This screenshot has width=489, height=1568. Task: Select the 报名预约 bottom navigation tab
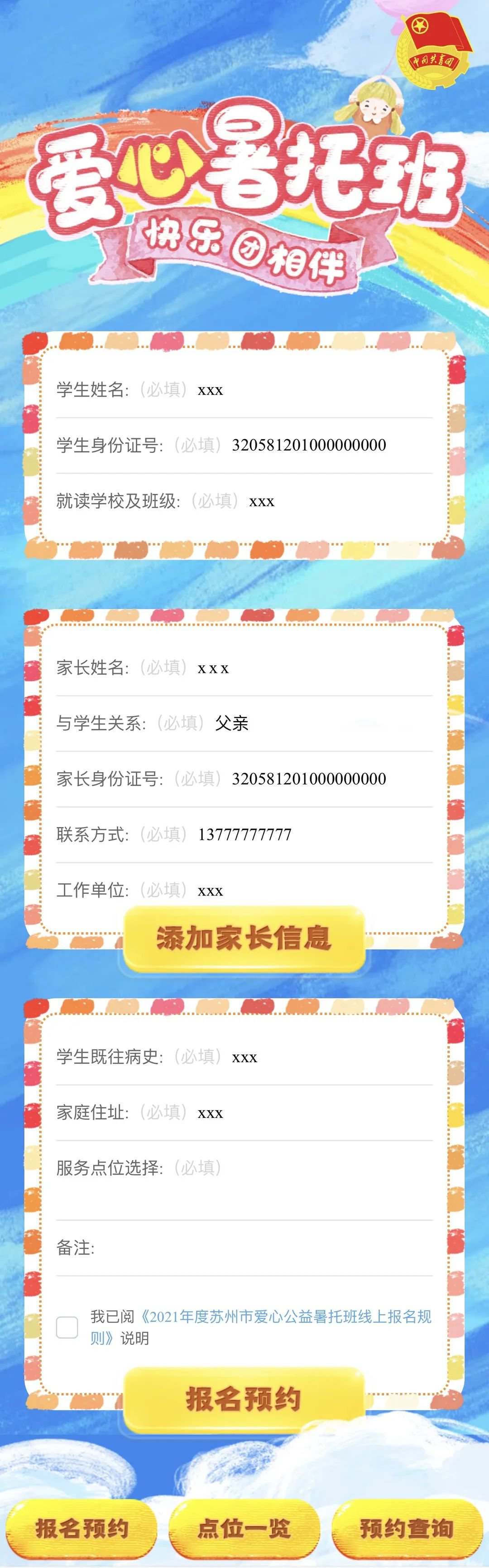pyautogui.click(x=81, y=1529)
